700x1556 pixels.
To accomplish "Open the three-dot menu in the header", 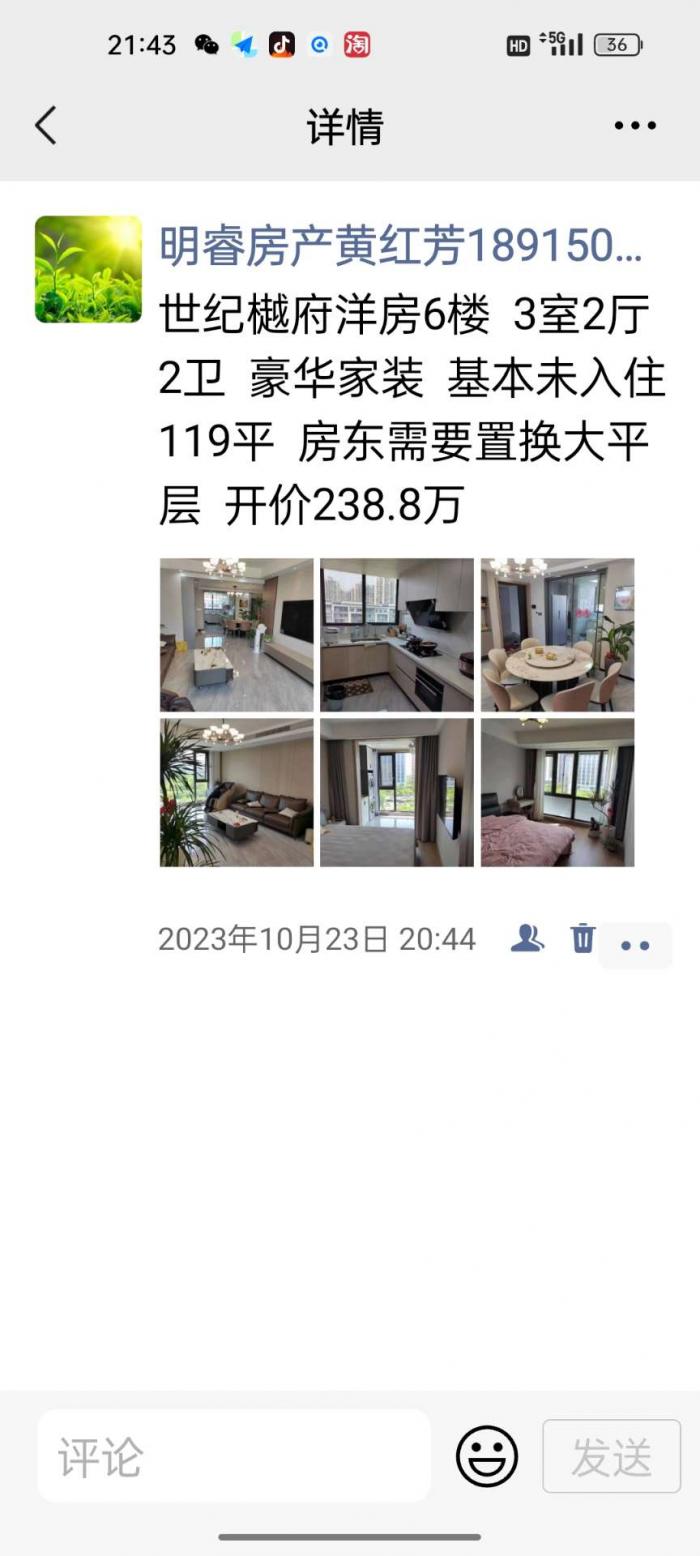I will (635, 126).
